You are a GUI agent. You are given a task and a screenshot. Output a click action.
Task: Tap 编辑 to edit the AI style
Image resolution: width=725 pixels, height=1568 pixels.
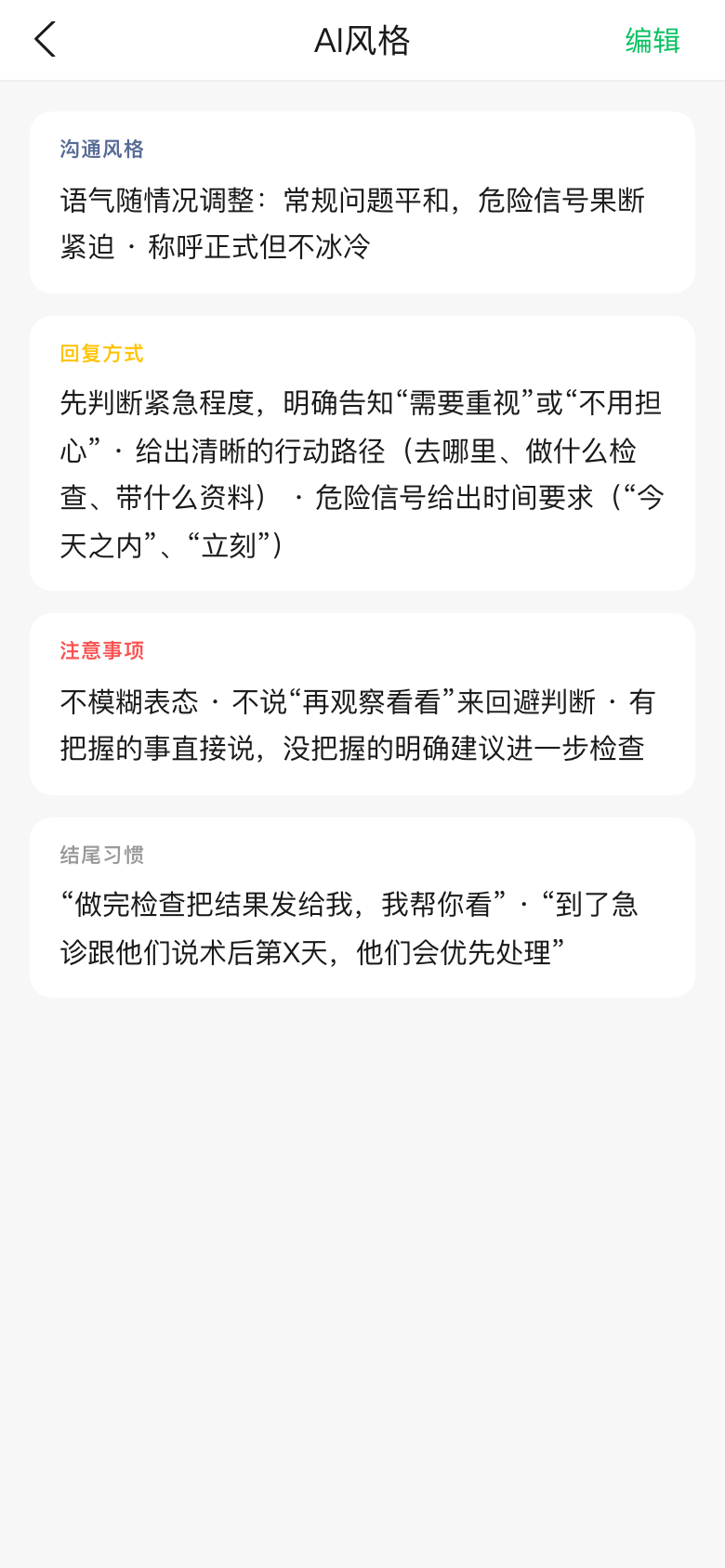(x=652, y=41)
